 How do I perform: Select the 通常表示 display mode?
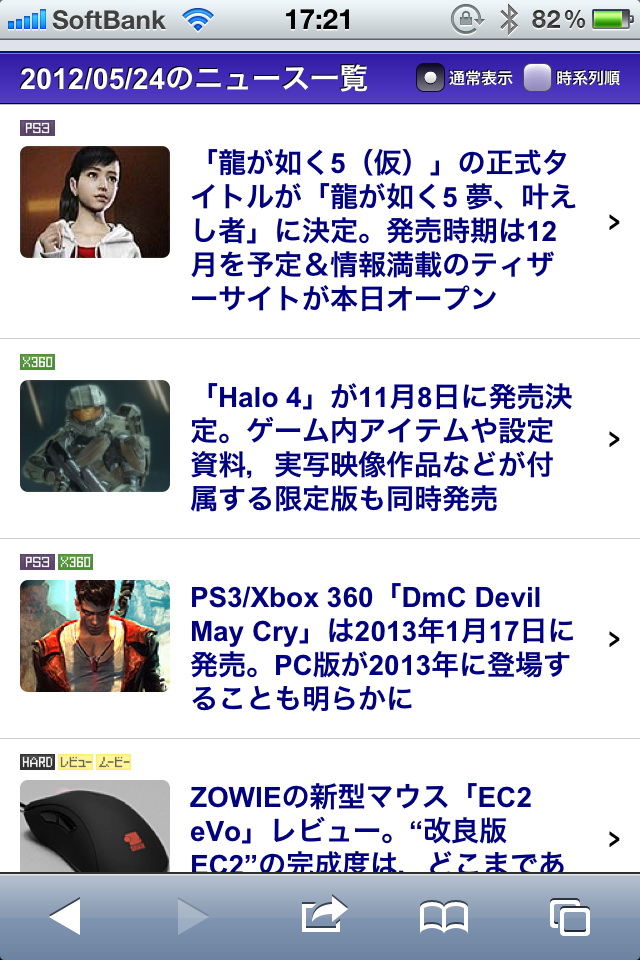coord(431,78)
